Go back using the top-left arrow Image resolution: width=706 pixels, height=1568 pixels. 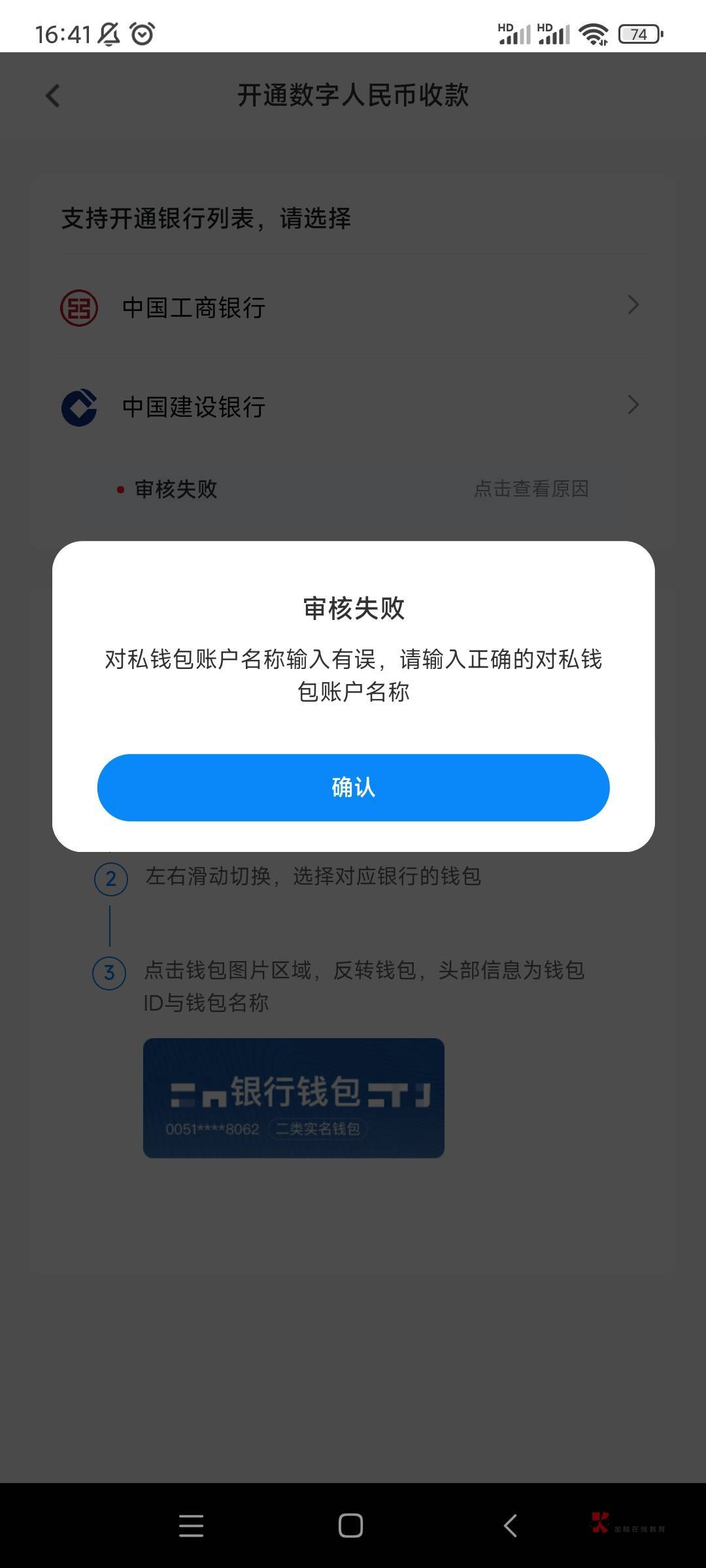(x=53, y=96)
